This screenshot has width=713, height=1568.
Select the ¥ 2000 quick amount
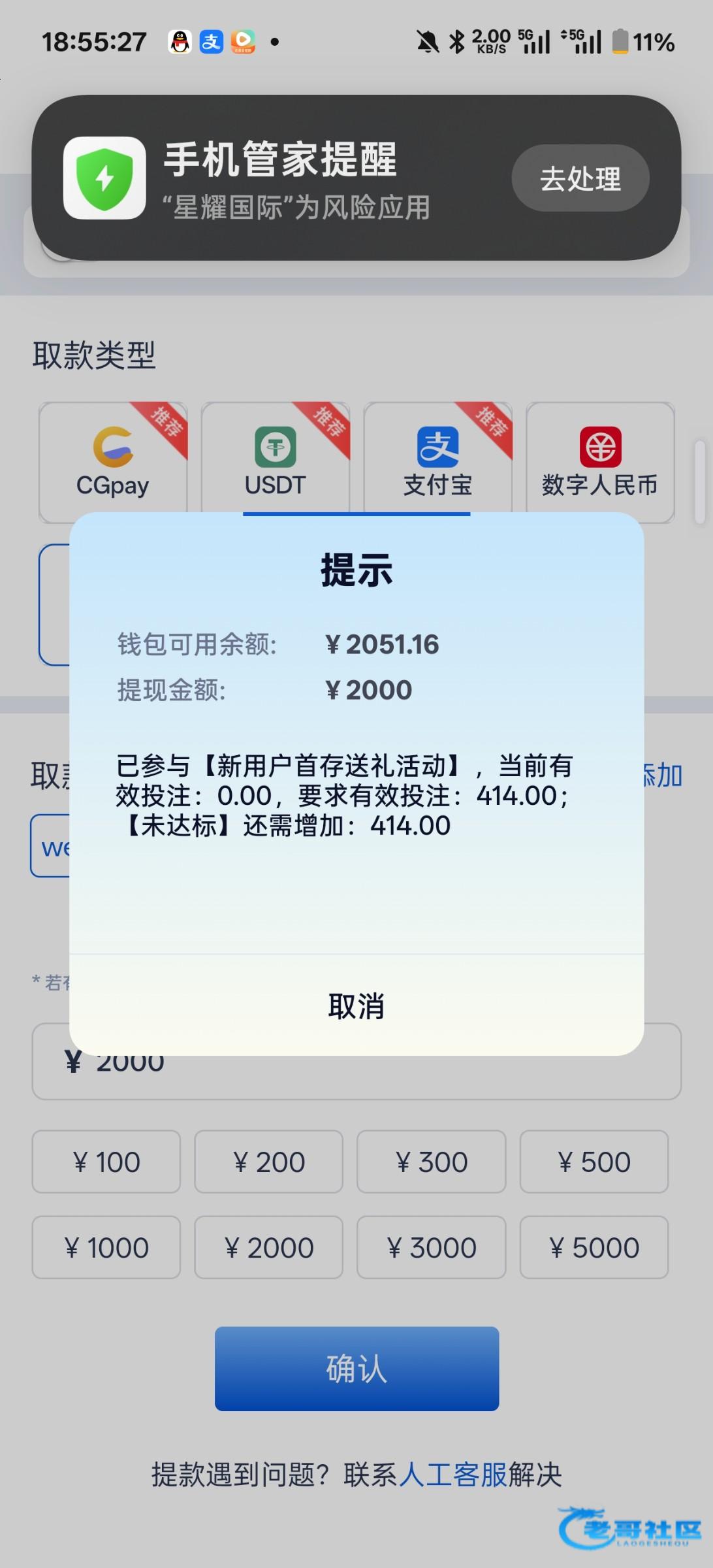[x=268, y=1248]
